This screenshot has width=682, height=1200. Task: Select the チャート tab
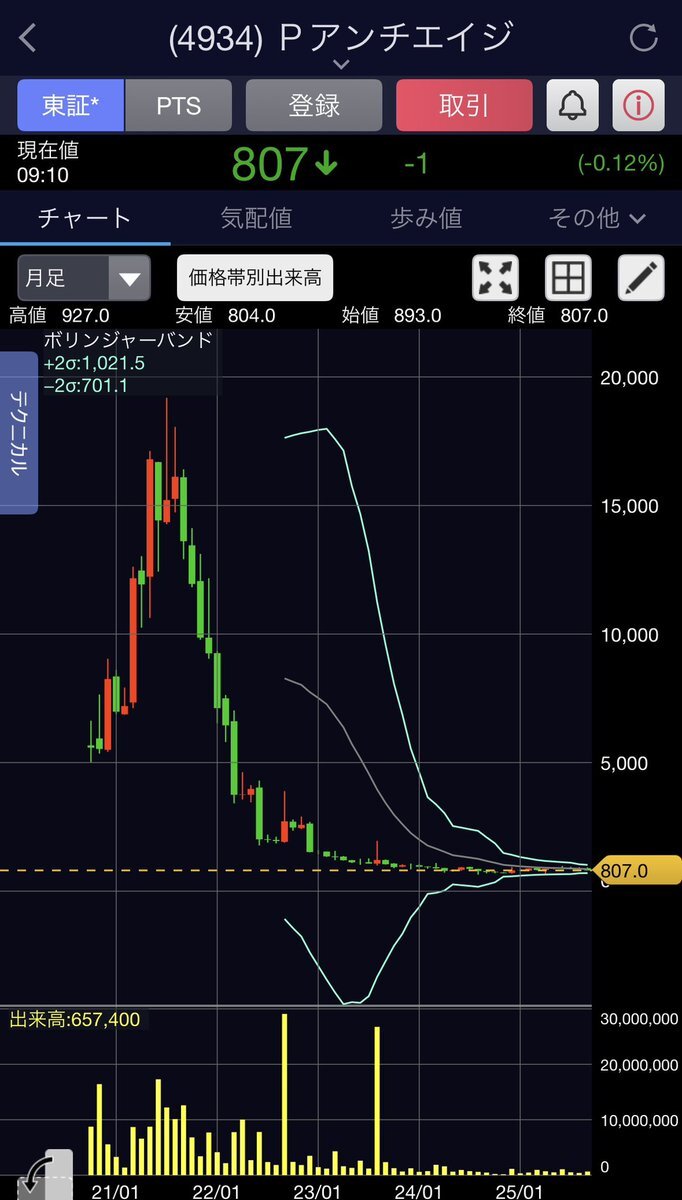pyautogui.click(x=84, y=218)
